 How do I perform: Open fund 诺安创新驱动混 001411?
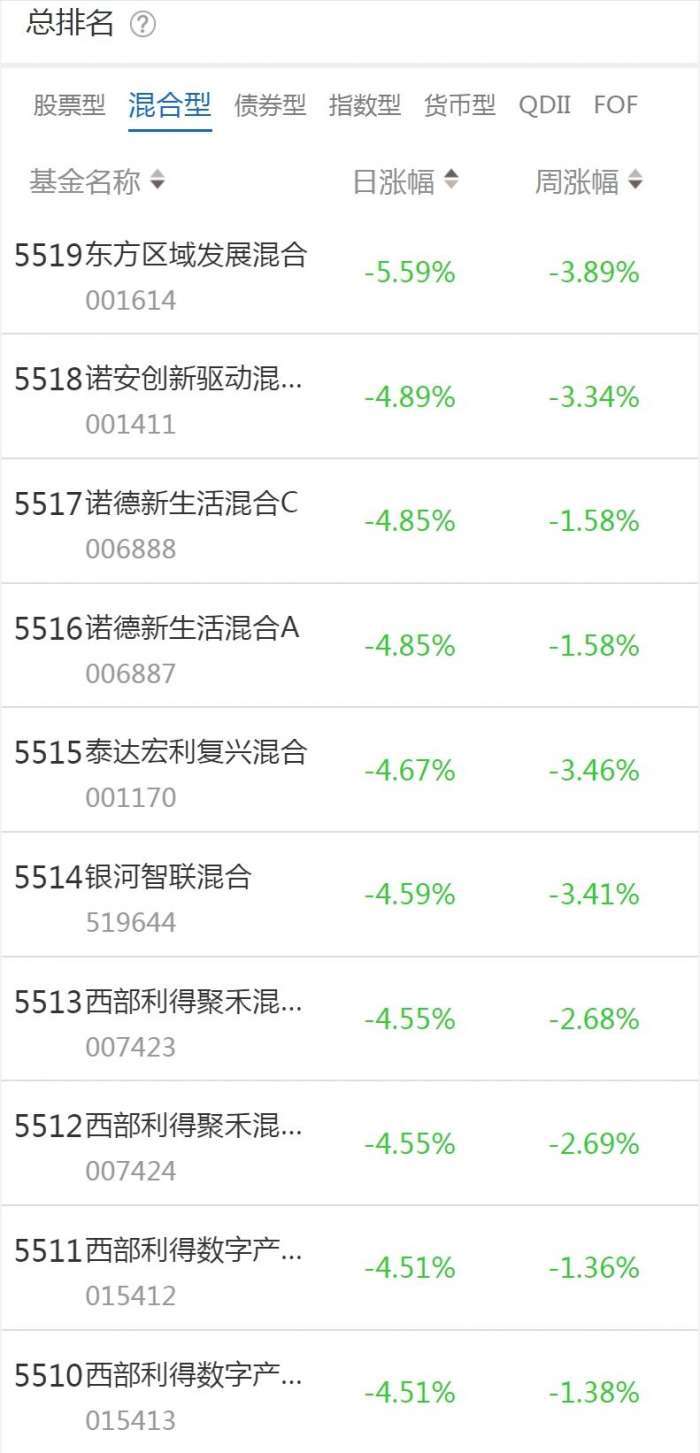[x=350, y=397]
